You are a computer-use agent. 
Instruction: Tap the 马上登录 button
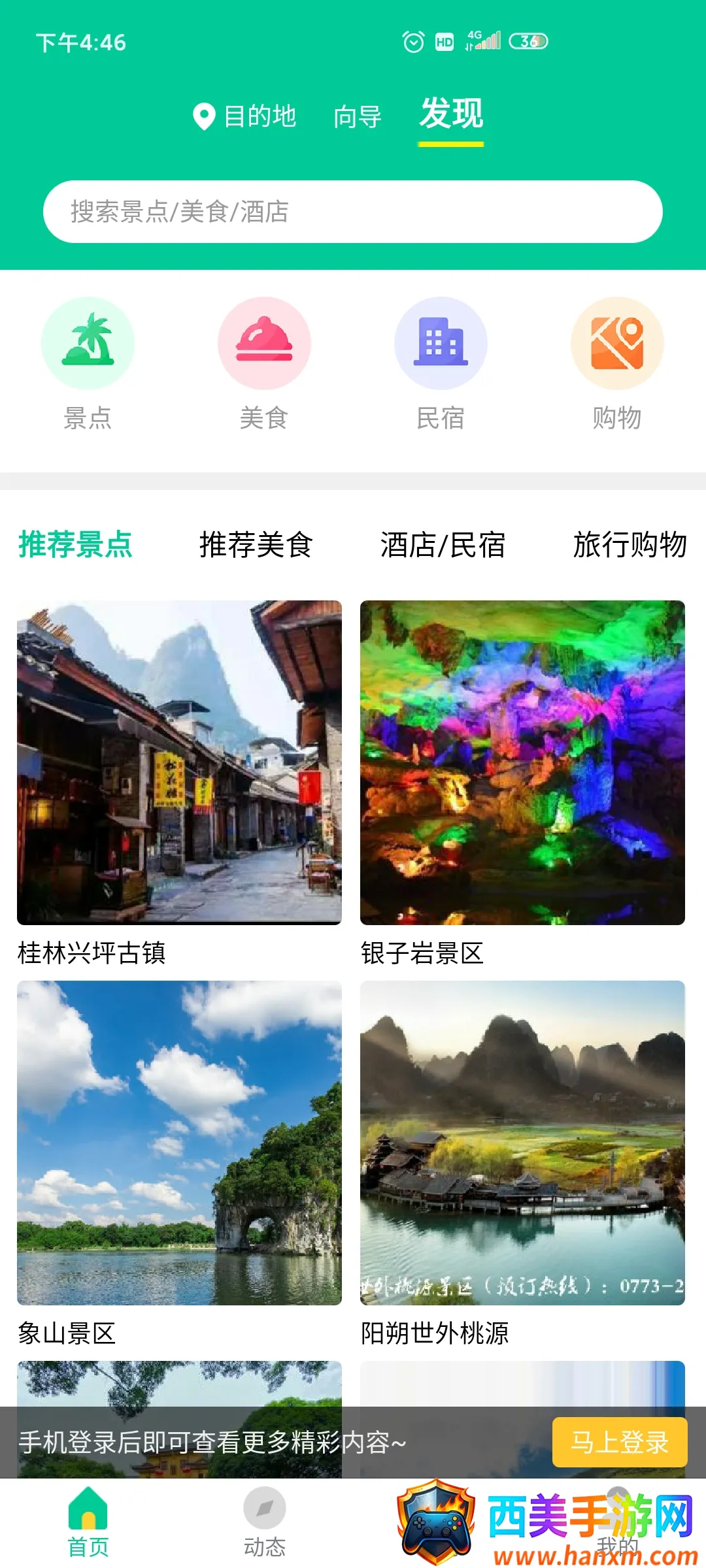(619, 1442)
